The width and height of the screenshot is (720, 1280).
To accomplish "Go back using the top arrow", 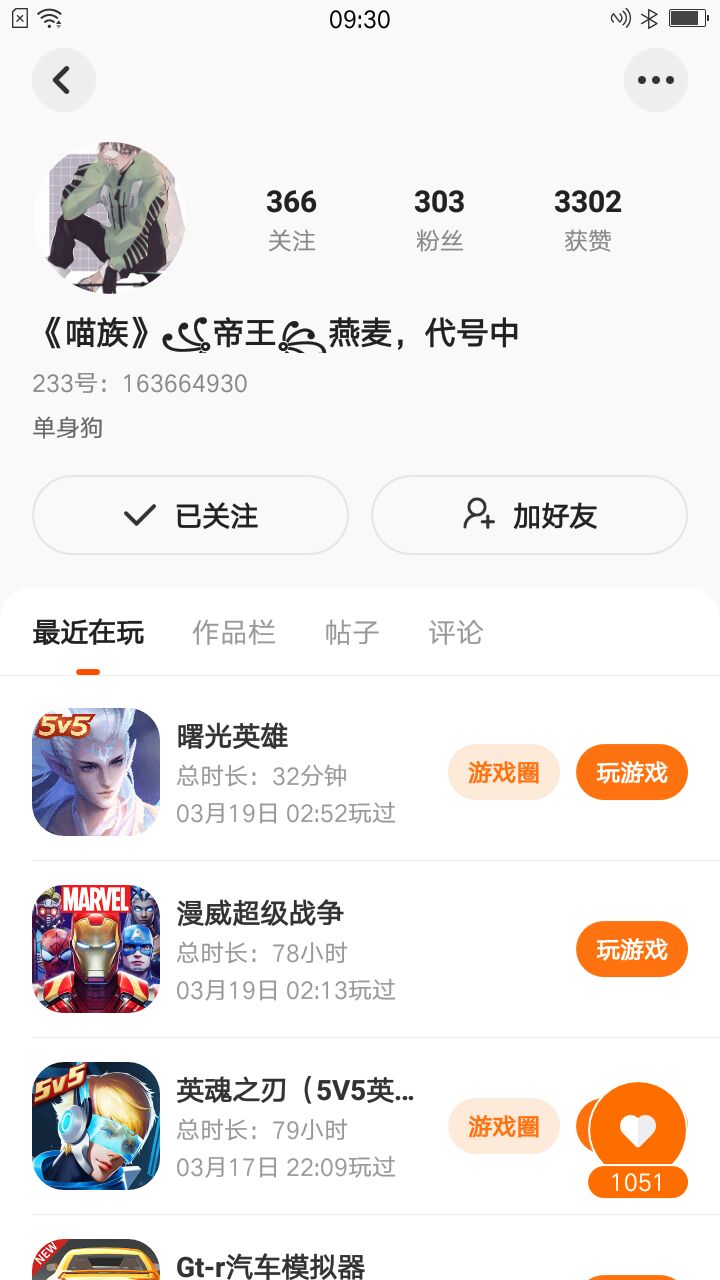I will (63, 80).
